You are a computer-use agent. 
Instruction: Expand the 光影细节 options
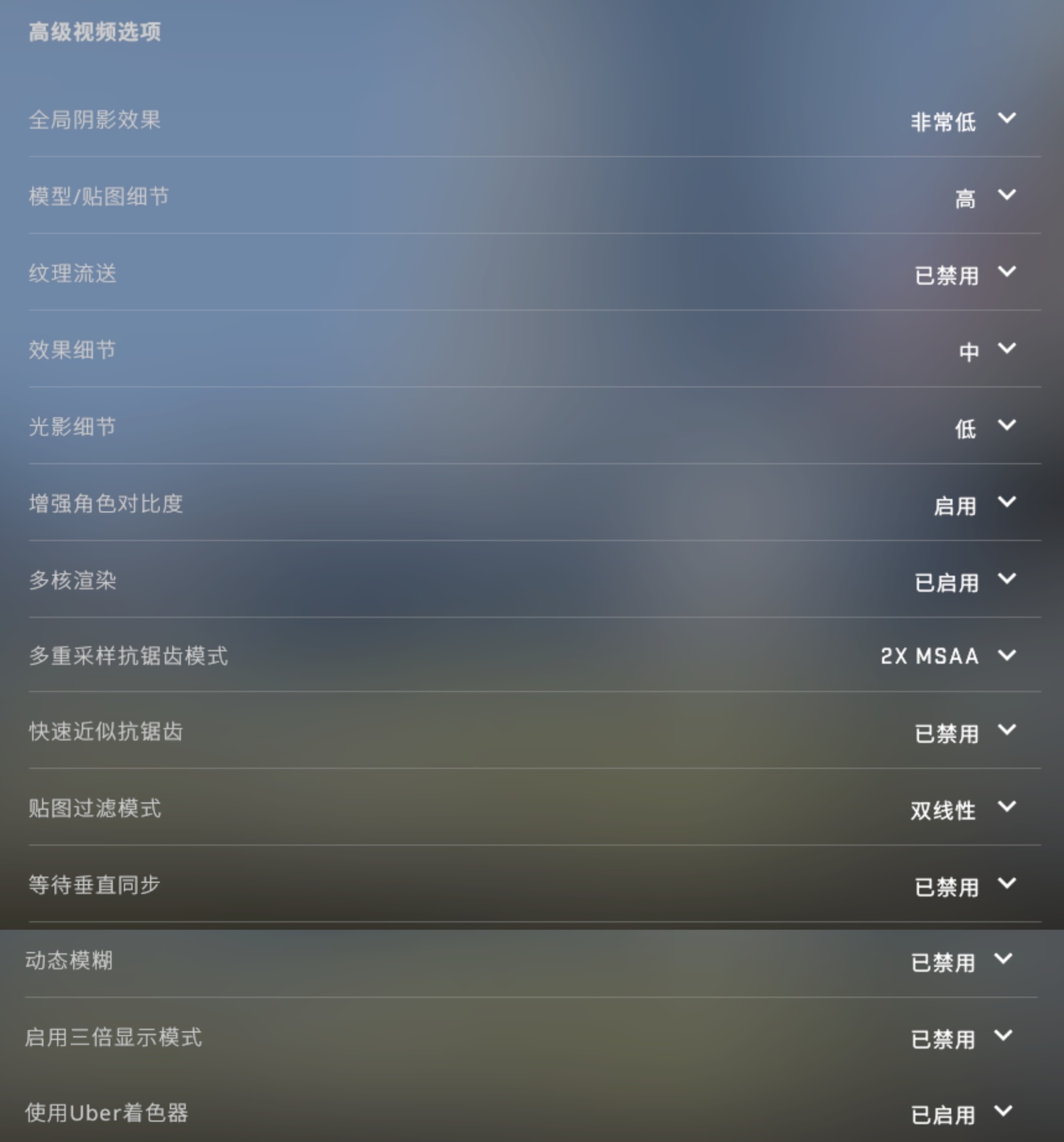(x=1006, y=425)
